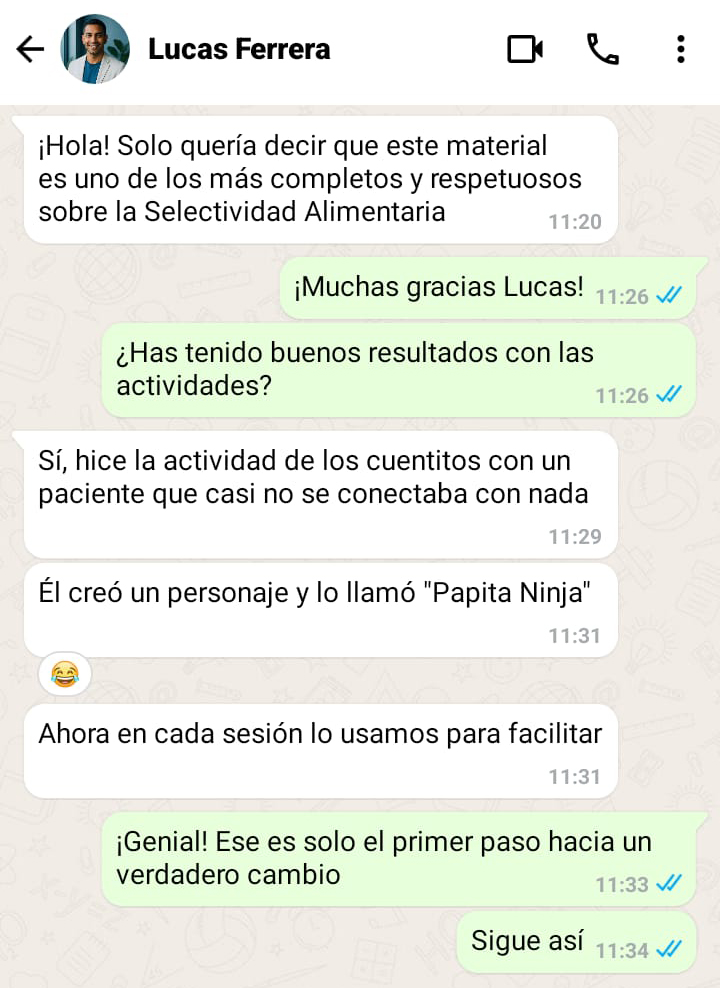Open Lucas Ferrera's profile photo
This screenshot has height=988, width=720.
pyautogui.click(x=95, y=49)
